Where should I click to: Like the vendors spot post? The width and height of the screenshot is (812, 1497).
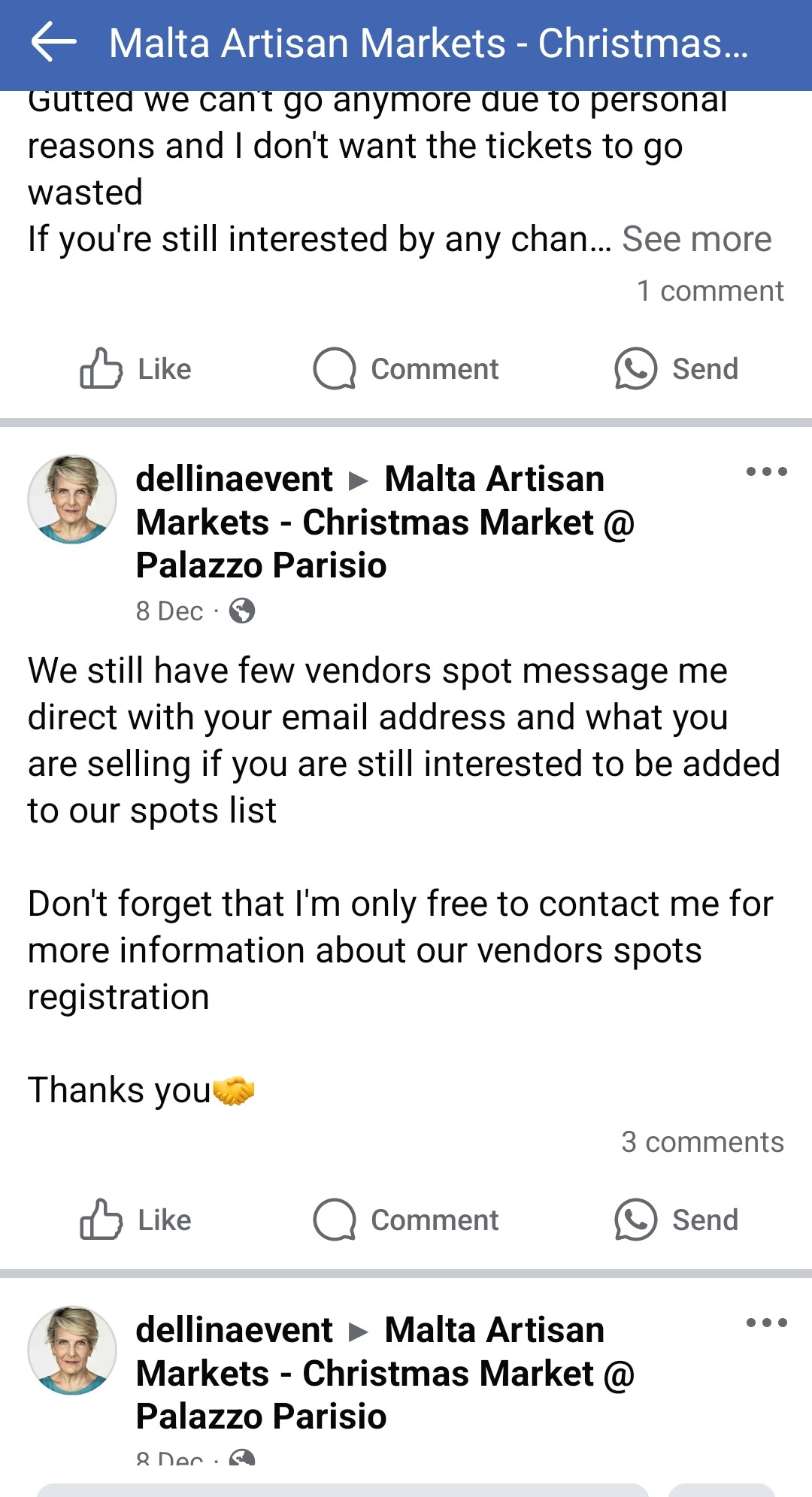pos(136,1220)
